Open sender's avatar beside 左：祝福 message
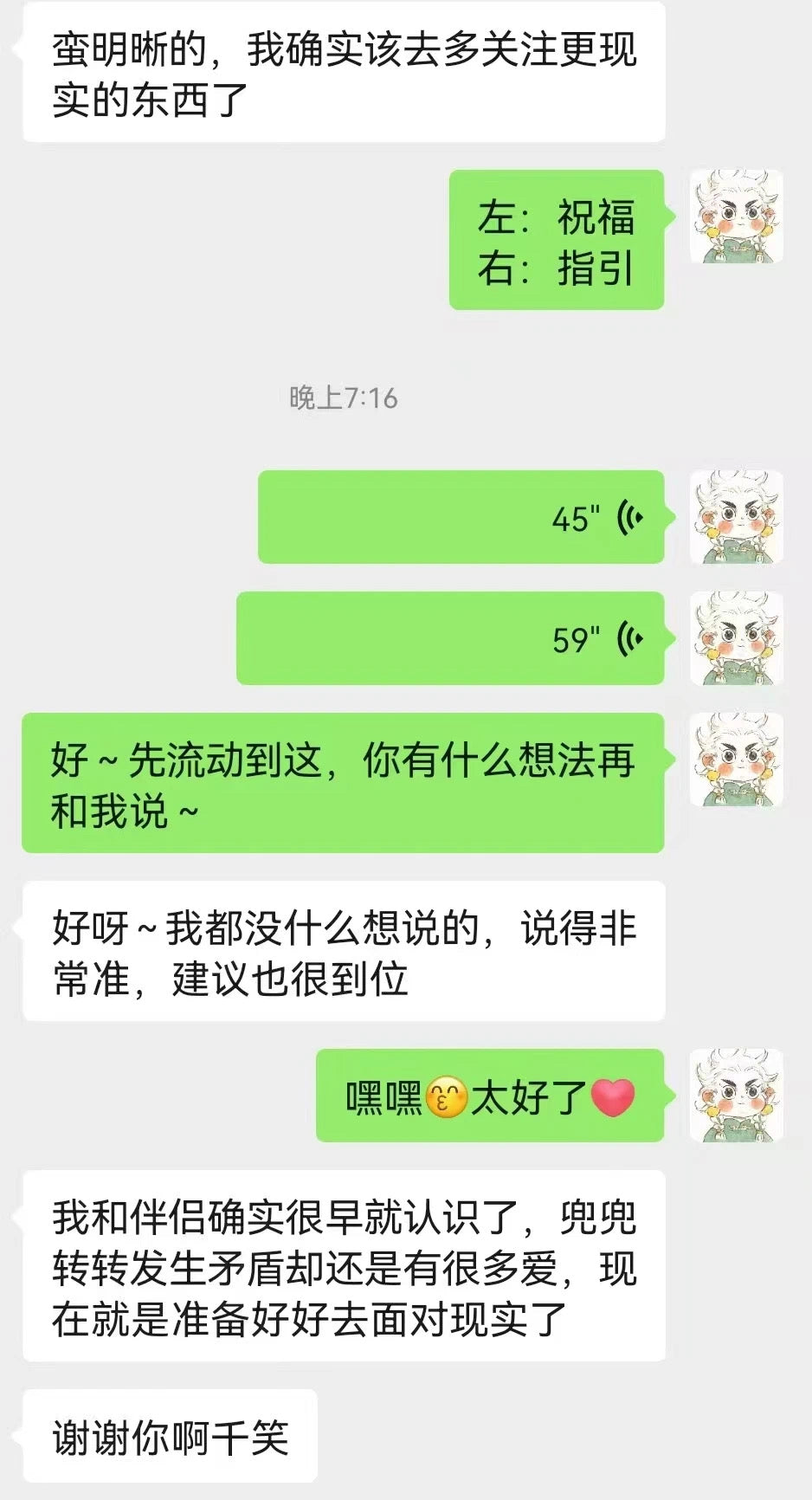 click(736, 217)
